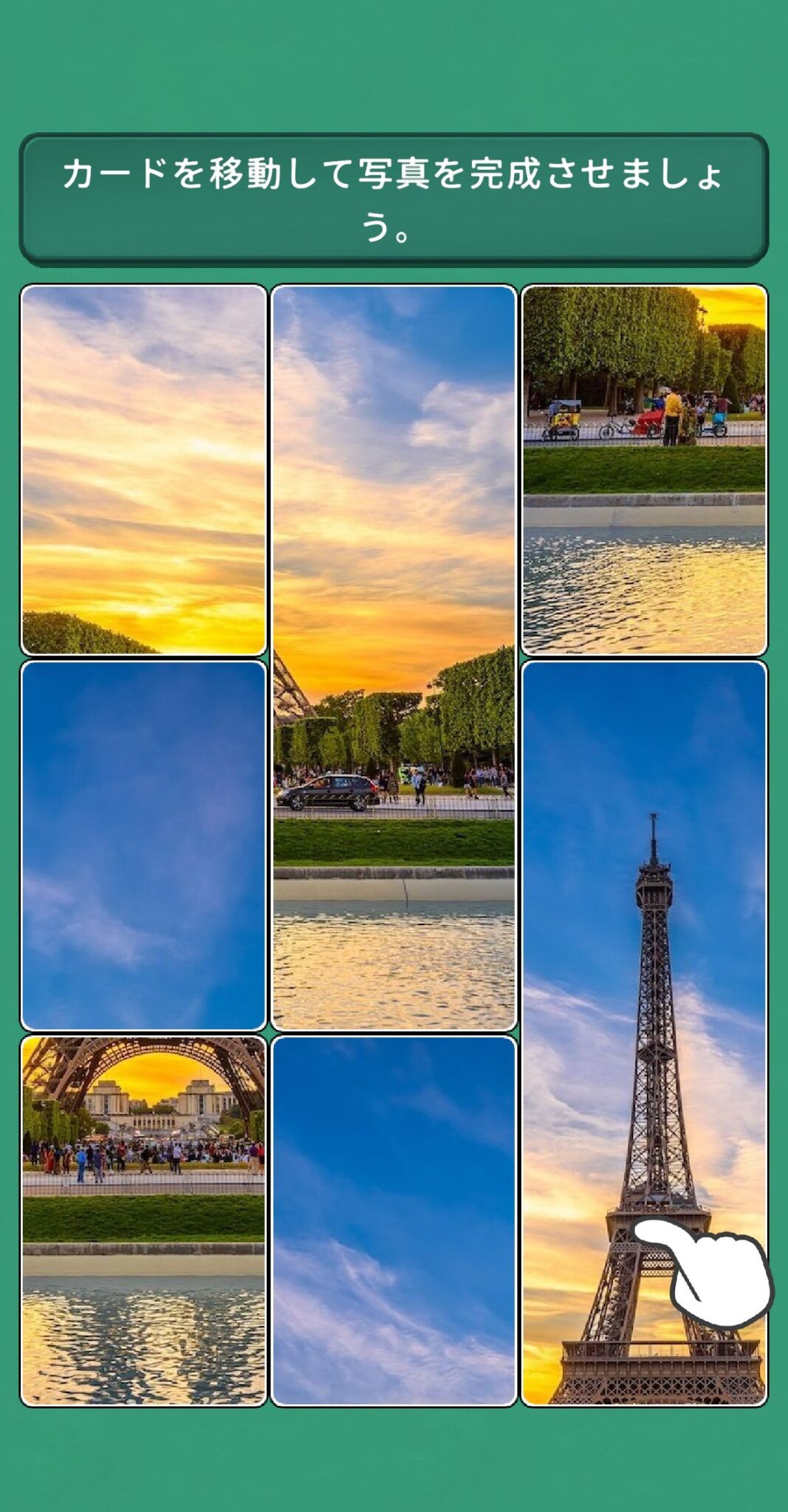Select the card with rickshaws under trees

pos(644,470)
